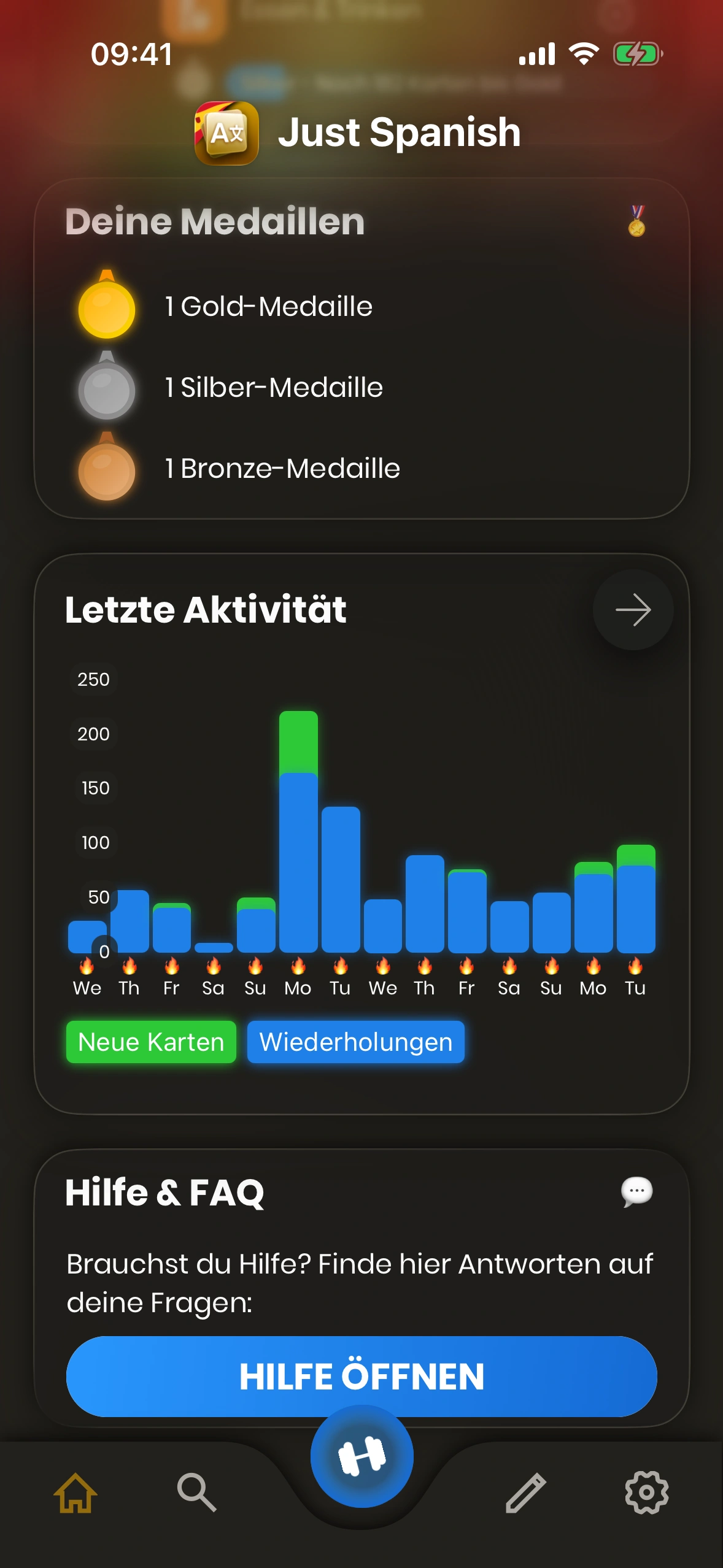Start training with the dumbbell button
Image resolution: width=723 pixels, height=1568 pixels.
click(x=361, y=1456)
